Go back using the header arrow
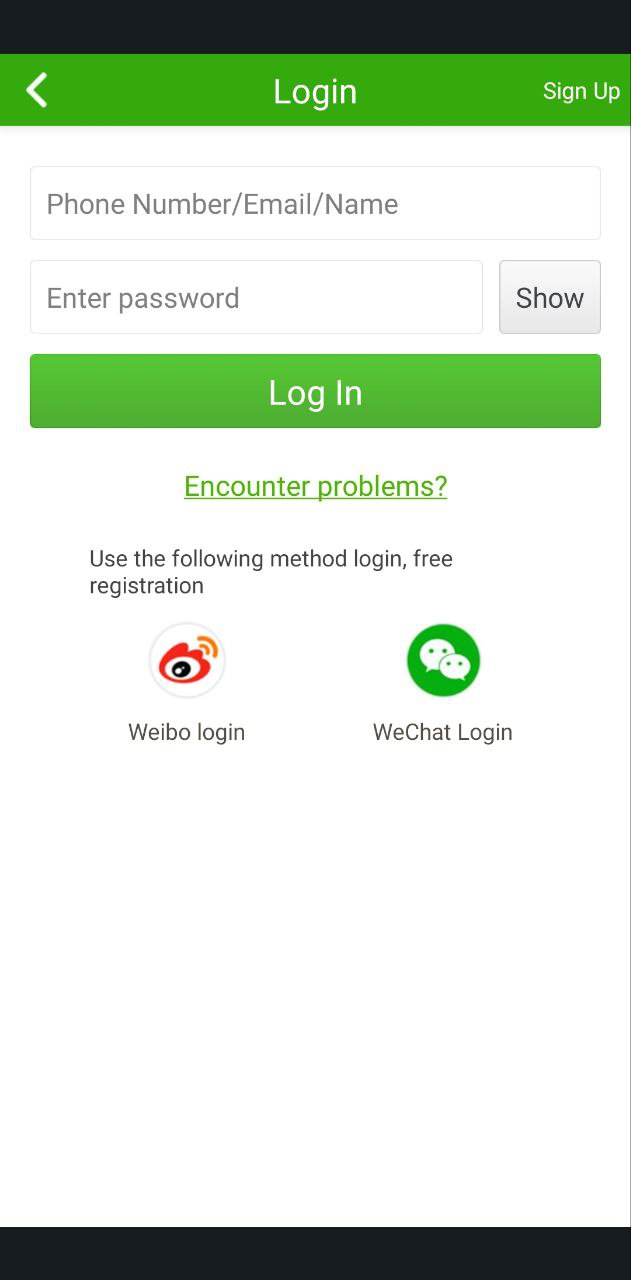 [37, 90]
